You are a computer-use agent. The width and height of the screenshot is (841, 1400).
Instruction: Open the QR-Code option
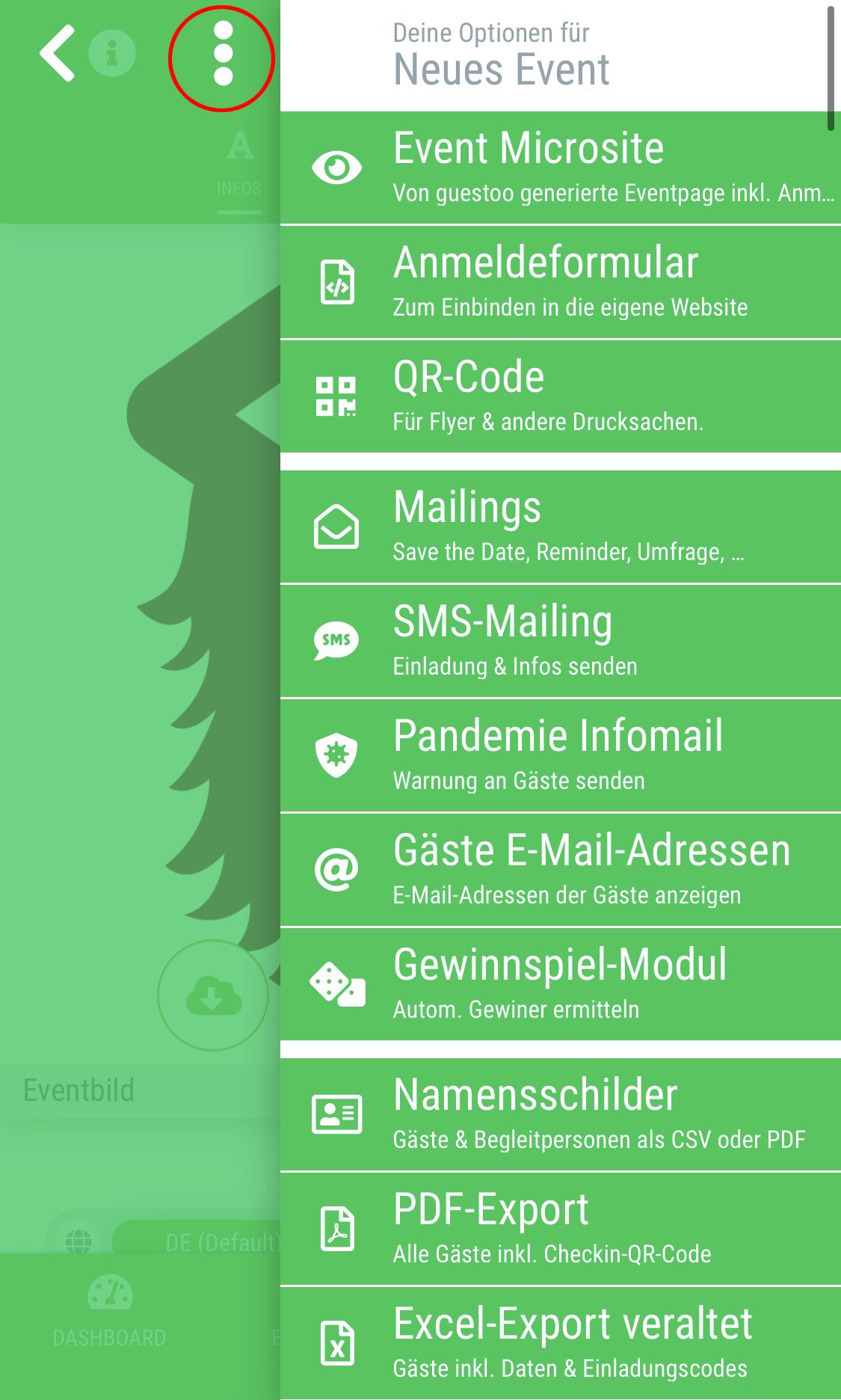point(561,396)
